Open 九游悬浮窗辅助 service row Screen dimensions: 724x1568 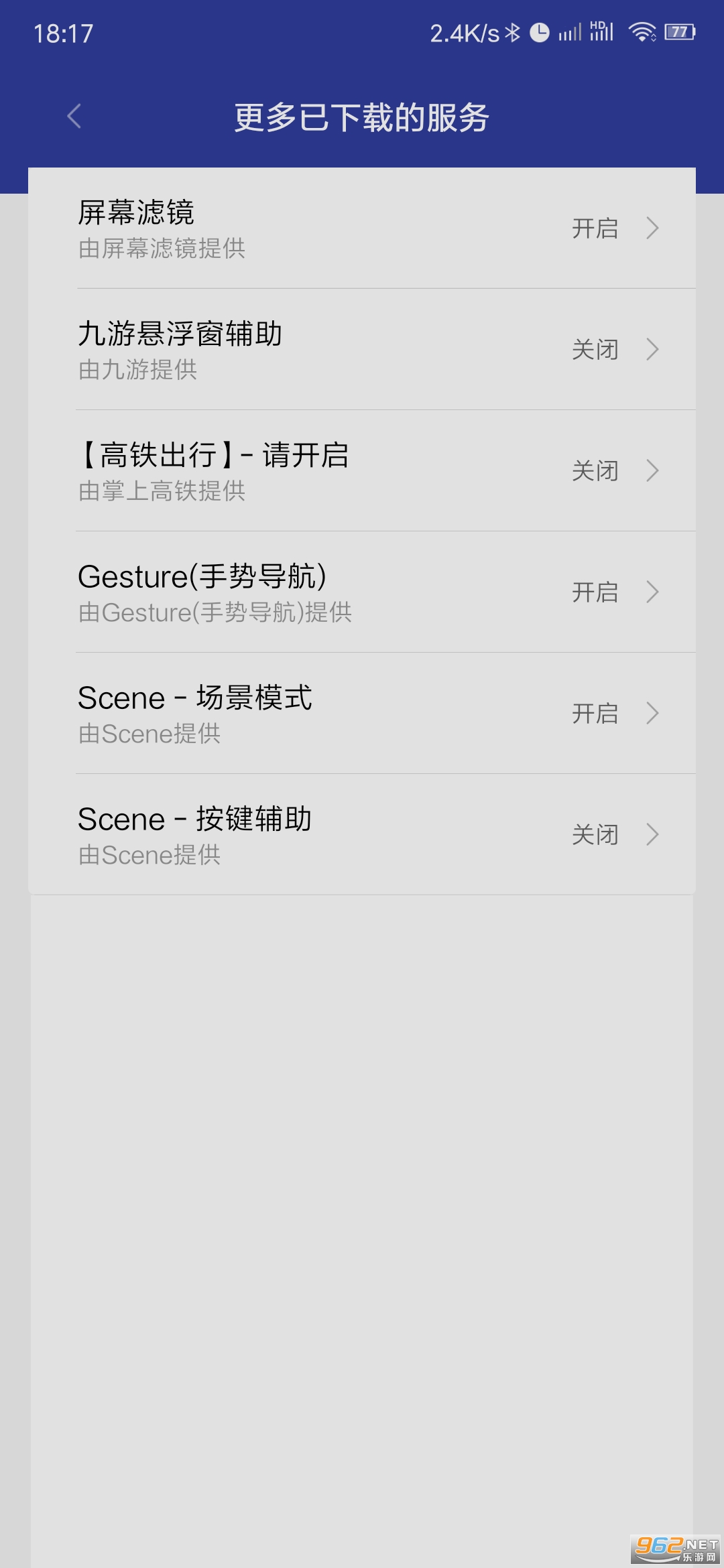point(362,350)
